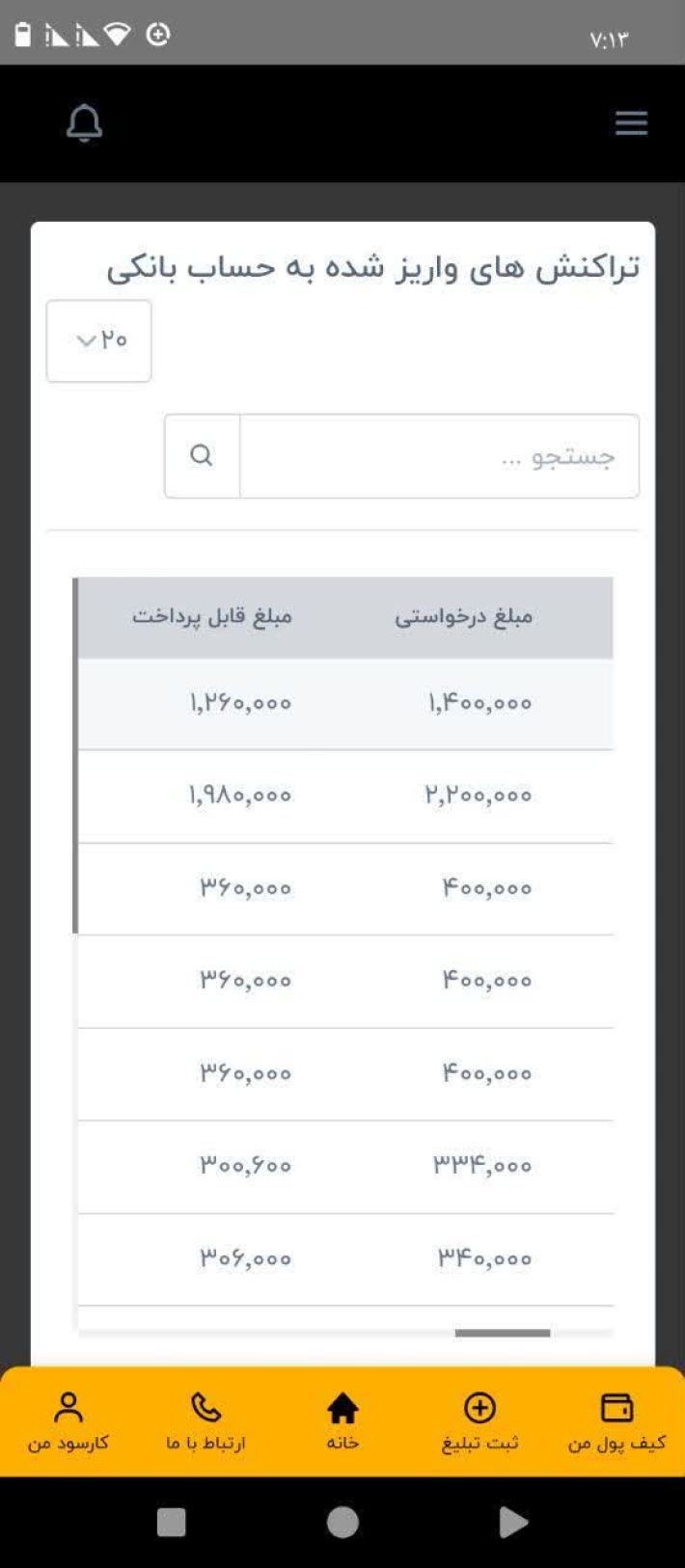Tap the جستجو search field

(439, 456)
